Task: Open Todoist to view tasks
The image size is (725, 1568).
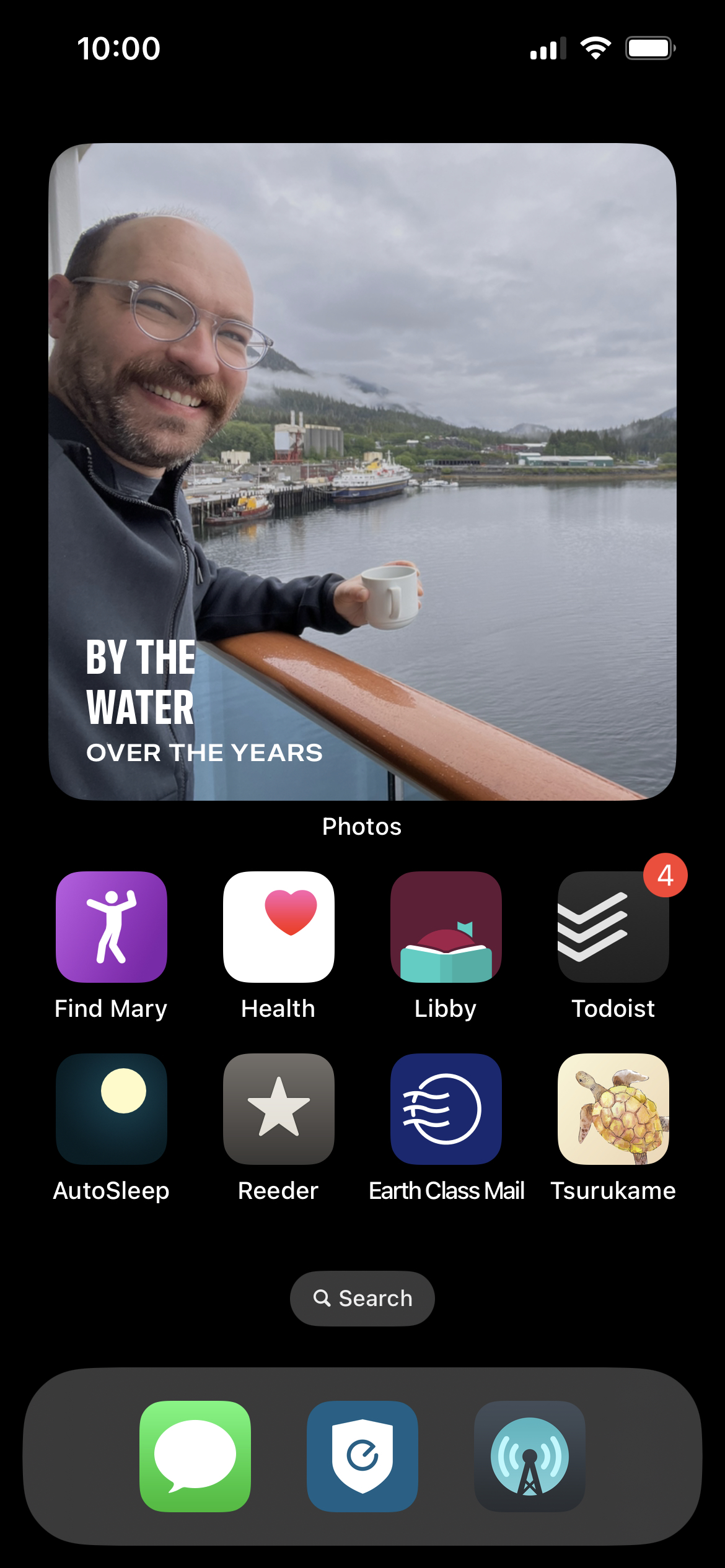Action: (613, 927)
